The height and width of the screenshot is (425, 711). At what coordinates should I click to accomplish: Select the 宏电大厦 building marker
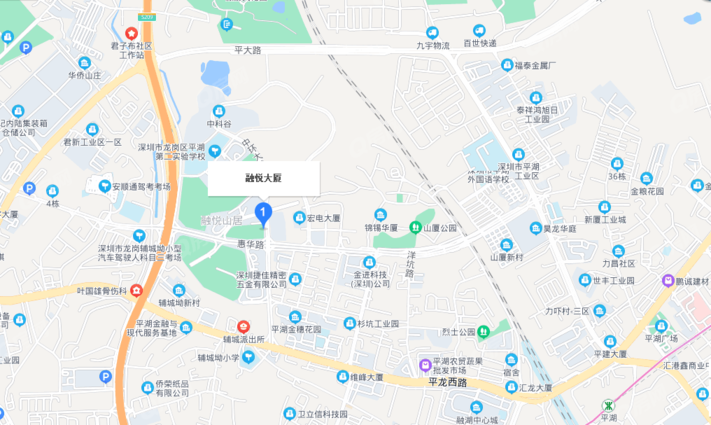click(297, 217)
